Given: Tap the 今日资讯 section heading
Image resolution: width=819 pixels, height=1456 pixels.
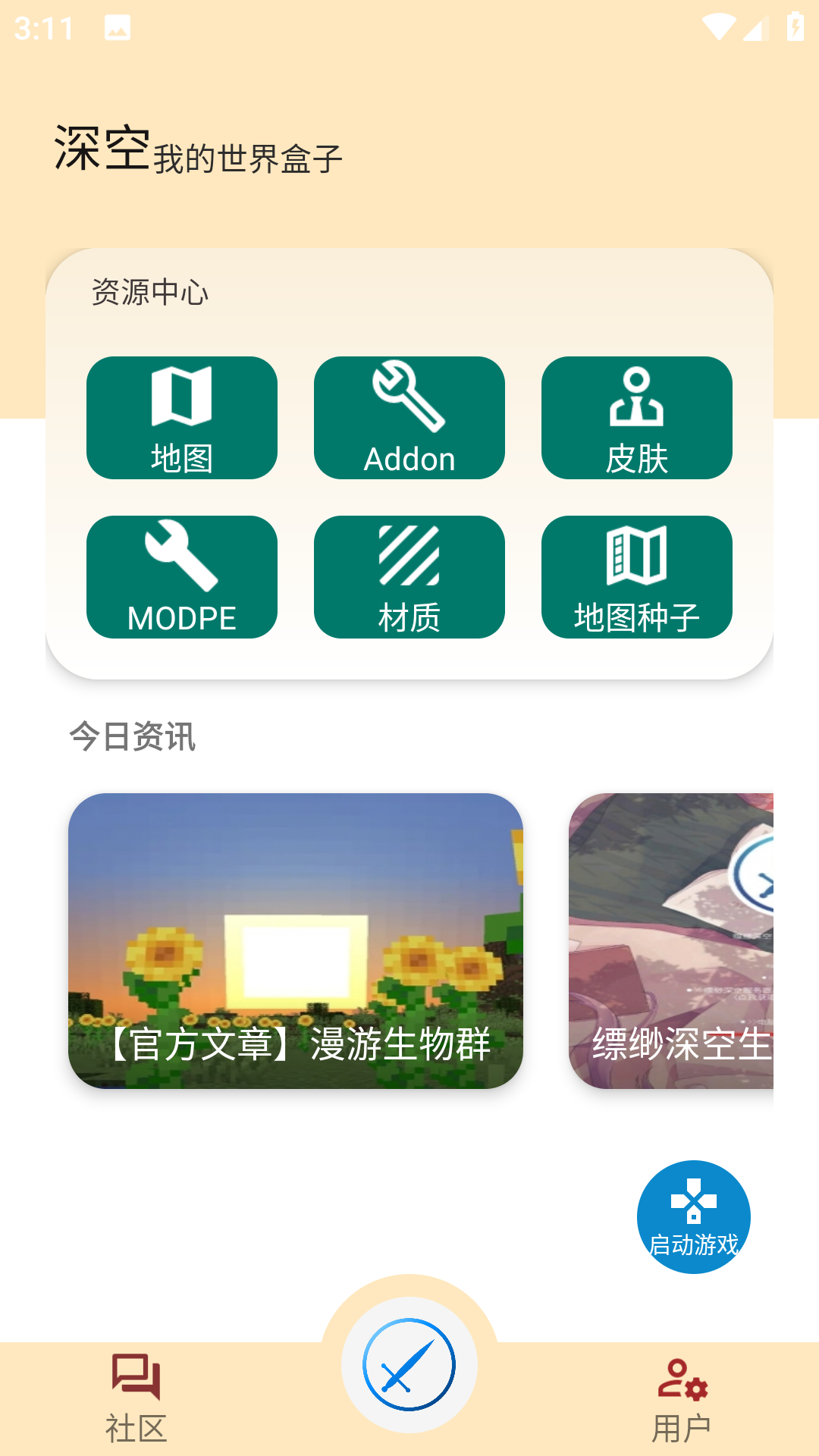Looking at the screenshot, I should (133, 736).
